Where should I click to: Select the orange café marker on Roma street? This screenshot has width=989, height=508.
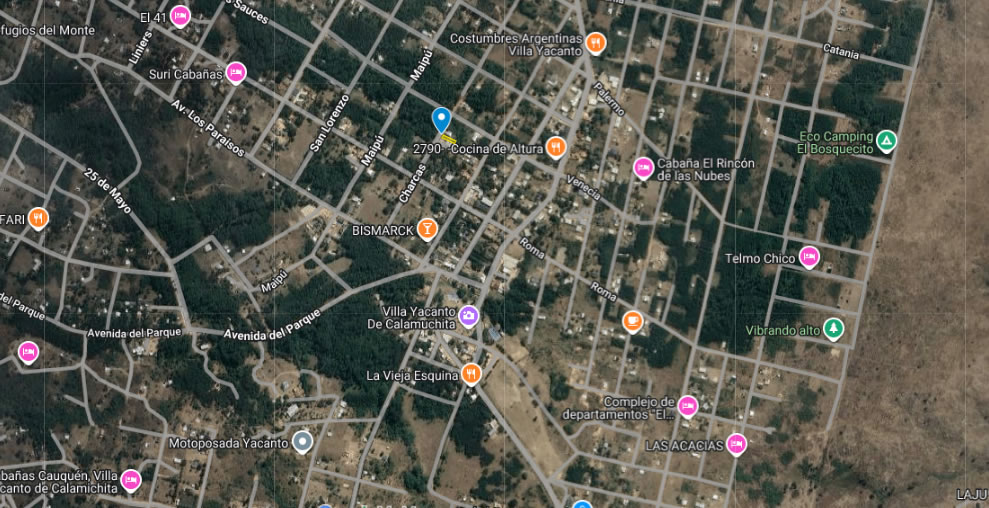click(x=632, y=321)
